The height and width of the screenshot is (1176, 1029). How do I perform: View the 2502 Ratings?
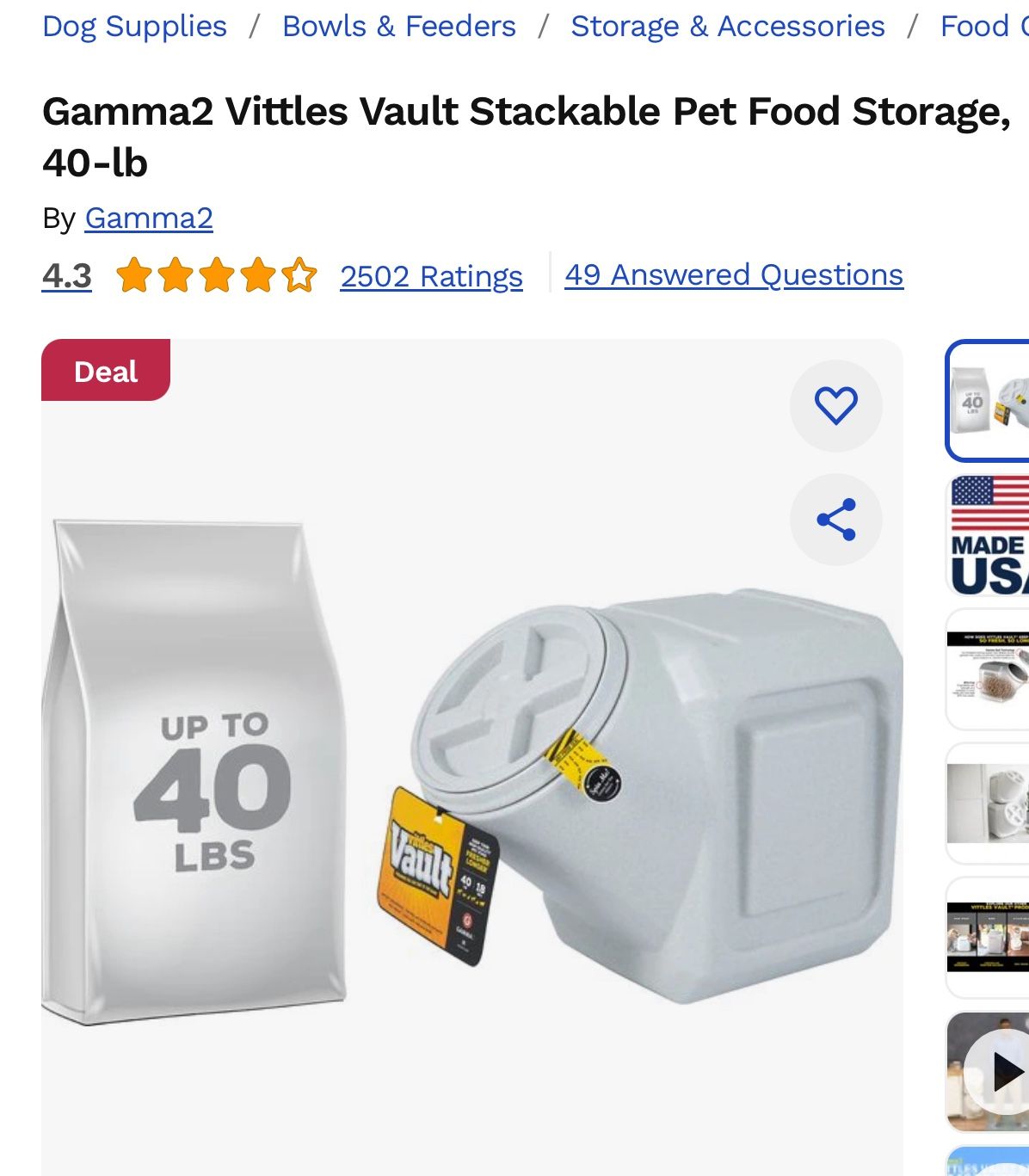click(x=431, y=276)
